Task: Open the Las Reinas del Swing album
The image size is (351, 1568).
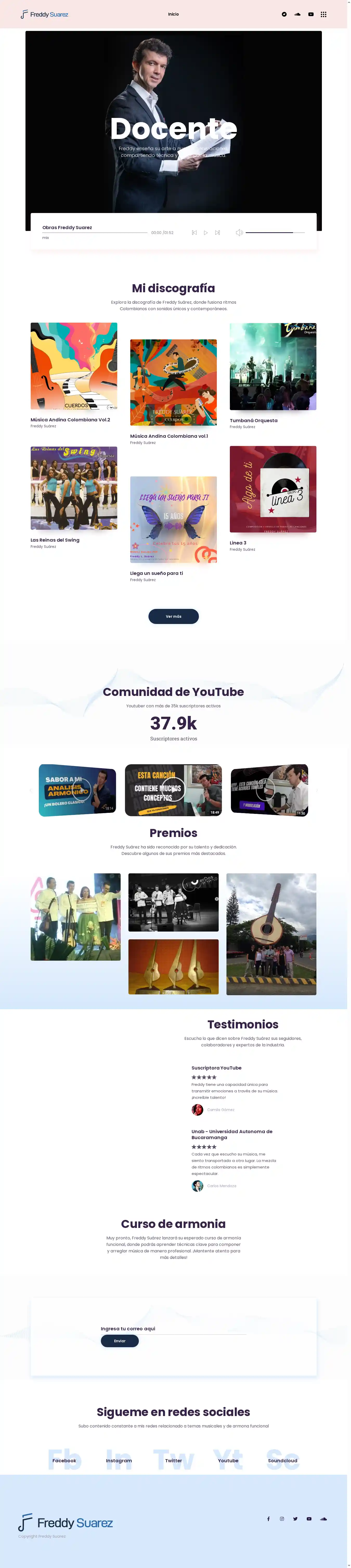Action: point(74,488)
